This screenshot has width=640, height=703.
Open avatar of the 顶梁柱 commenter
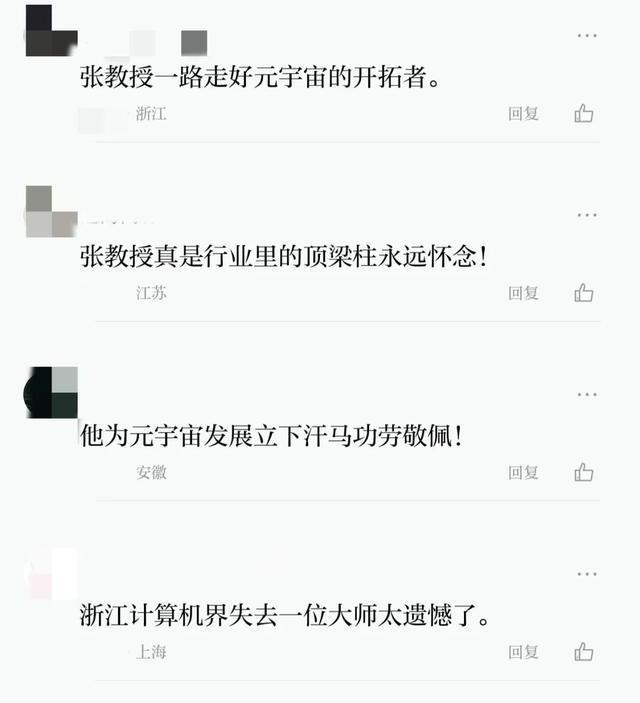[x=51, y=211]
